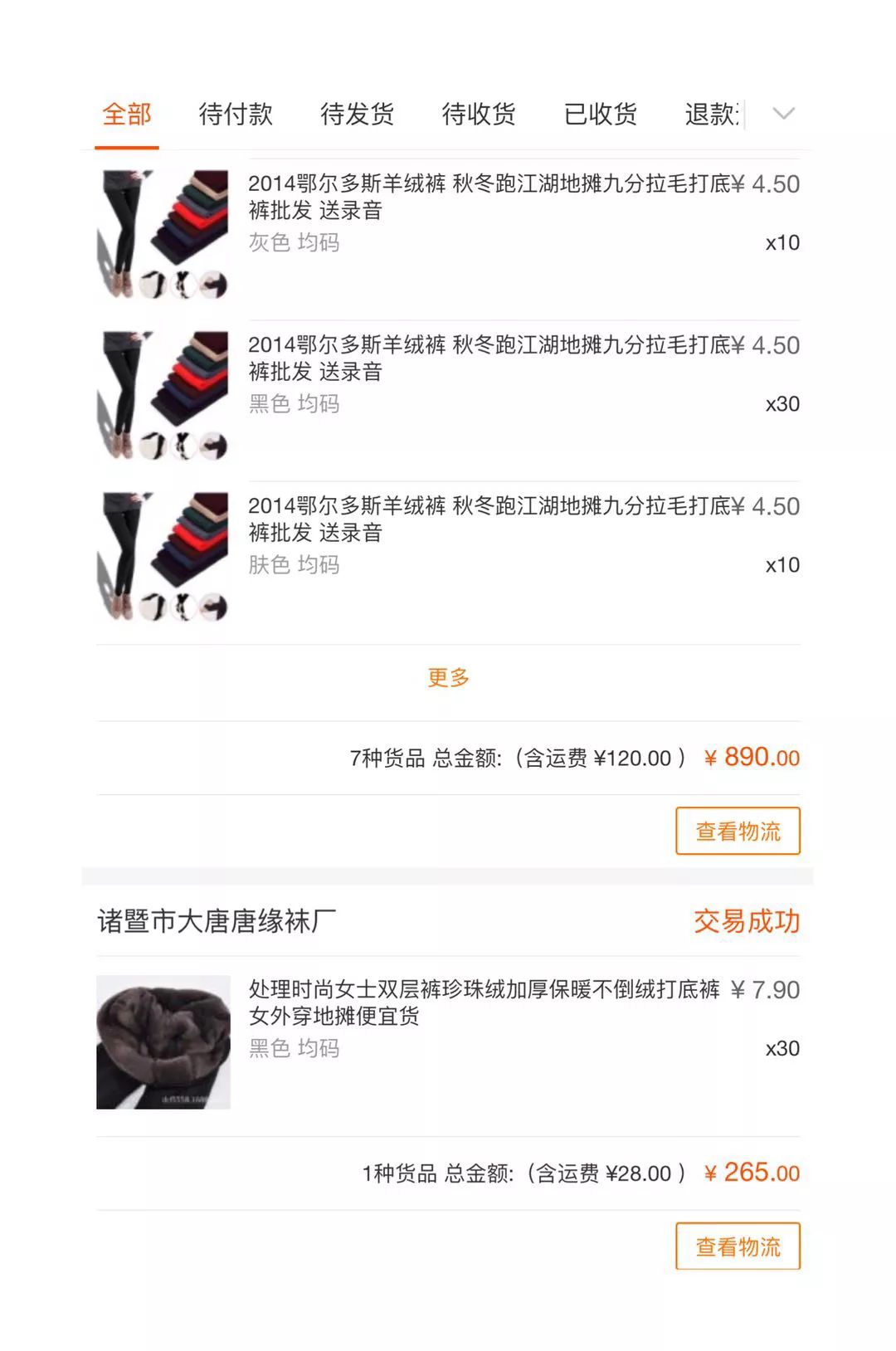
Task: Click the ¥890 order total amount
Action: point(749,758)
